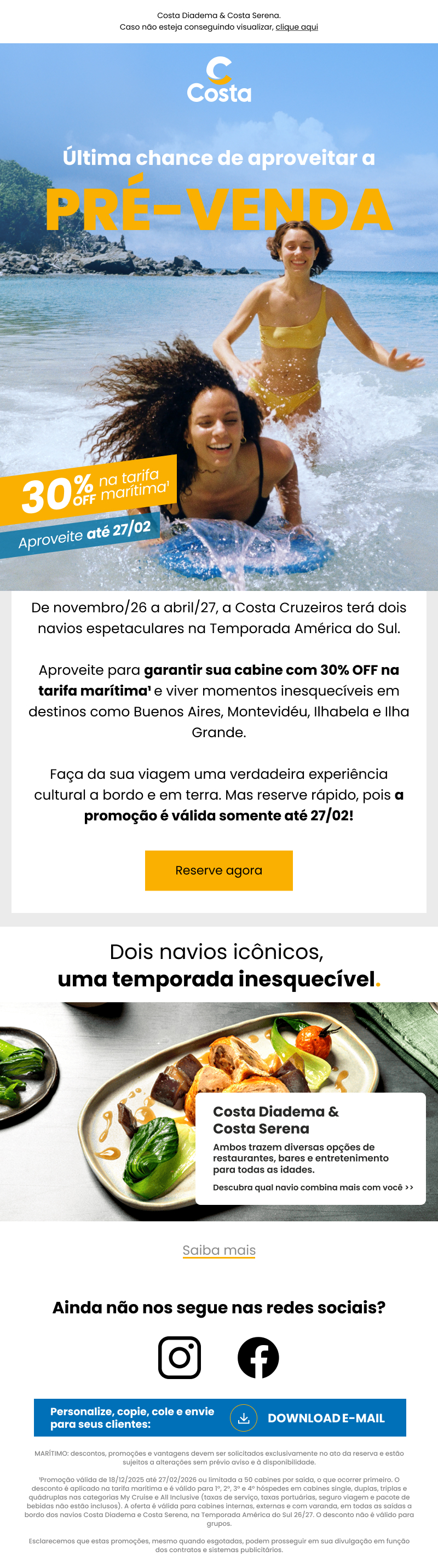438x1568 pixels.
Task: Tap the 'clique aqui' link
Action: [296, 27]
